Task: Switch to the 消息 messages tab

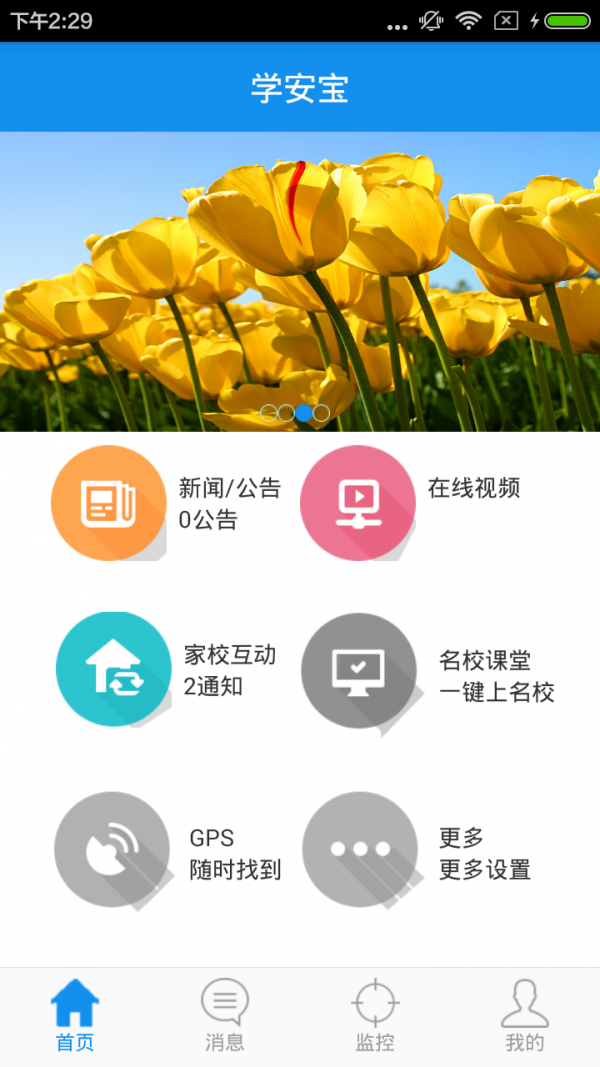Action: coord(225,1016)
